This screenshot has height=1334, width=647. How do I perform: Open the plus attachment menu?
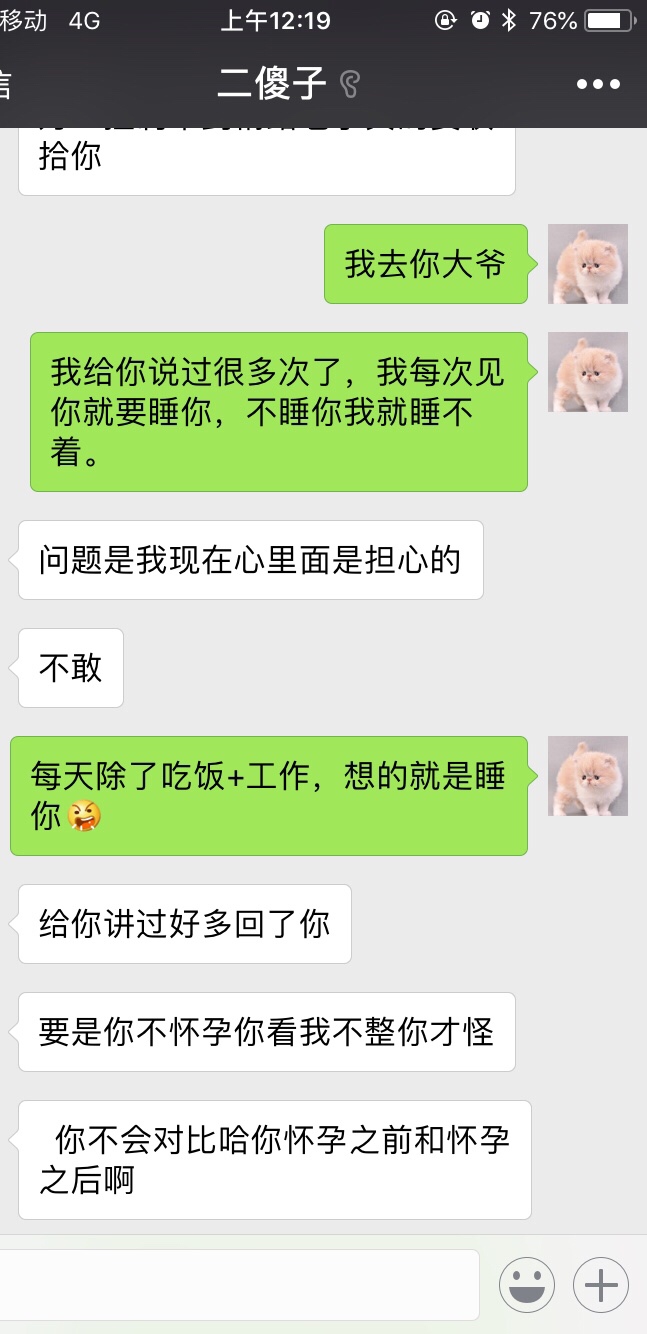tap(601, 1285)
